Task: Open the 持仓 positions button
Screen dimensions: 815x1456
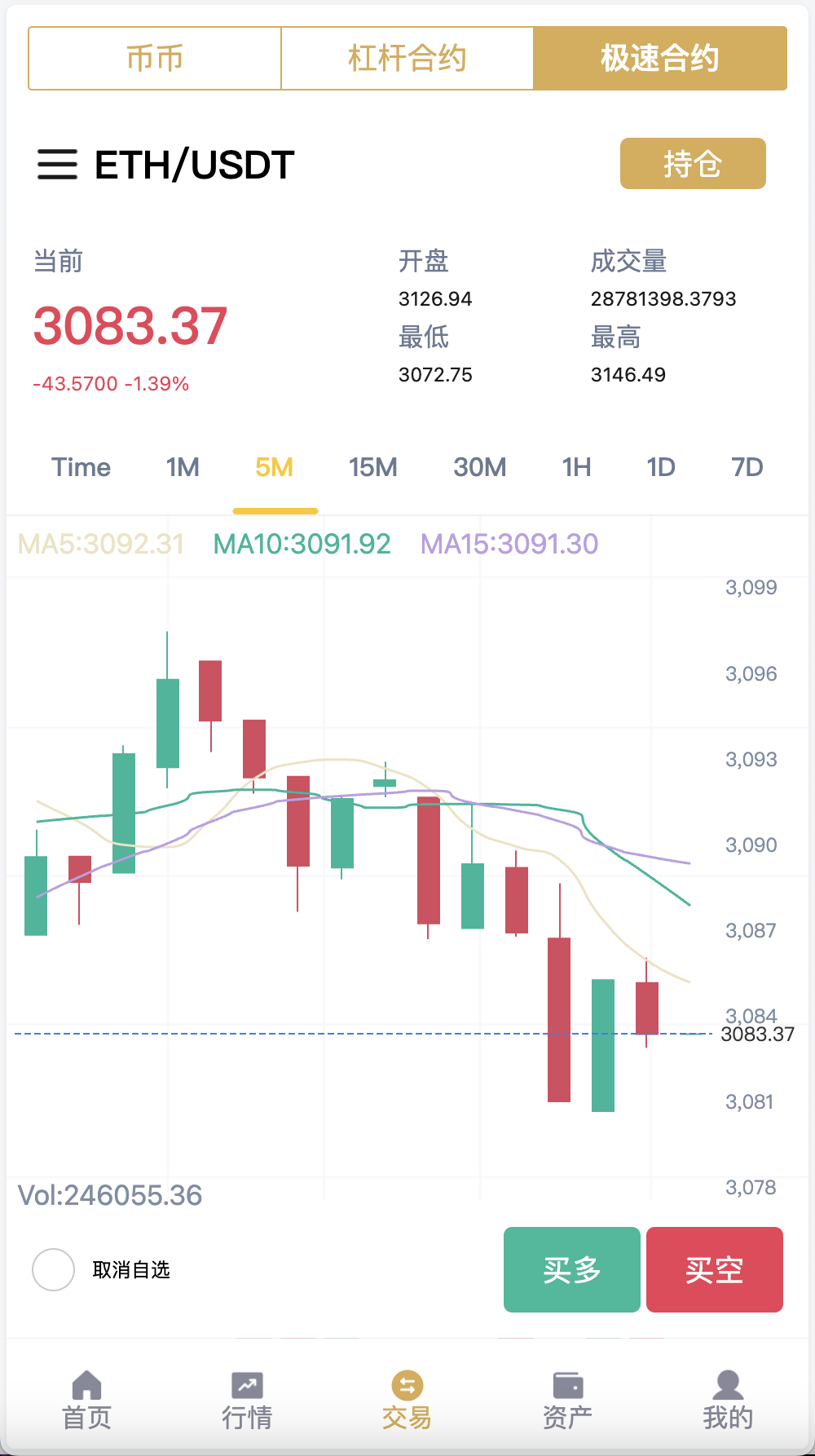Action: click(692, 163)
